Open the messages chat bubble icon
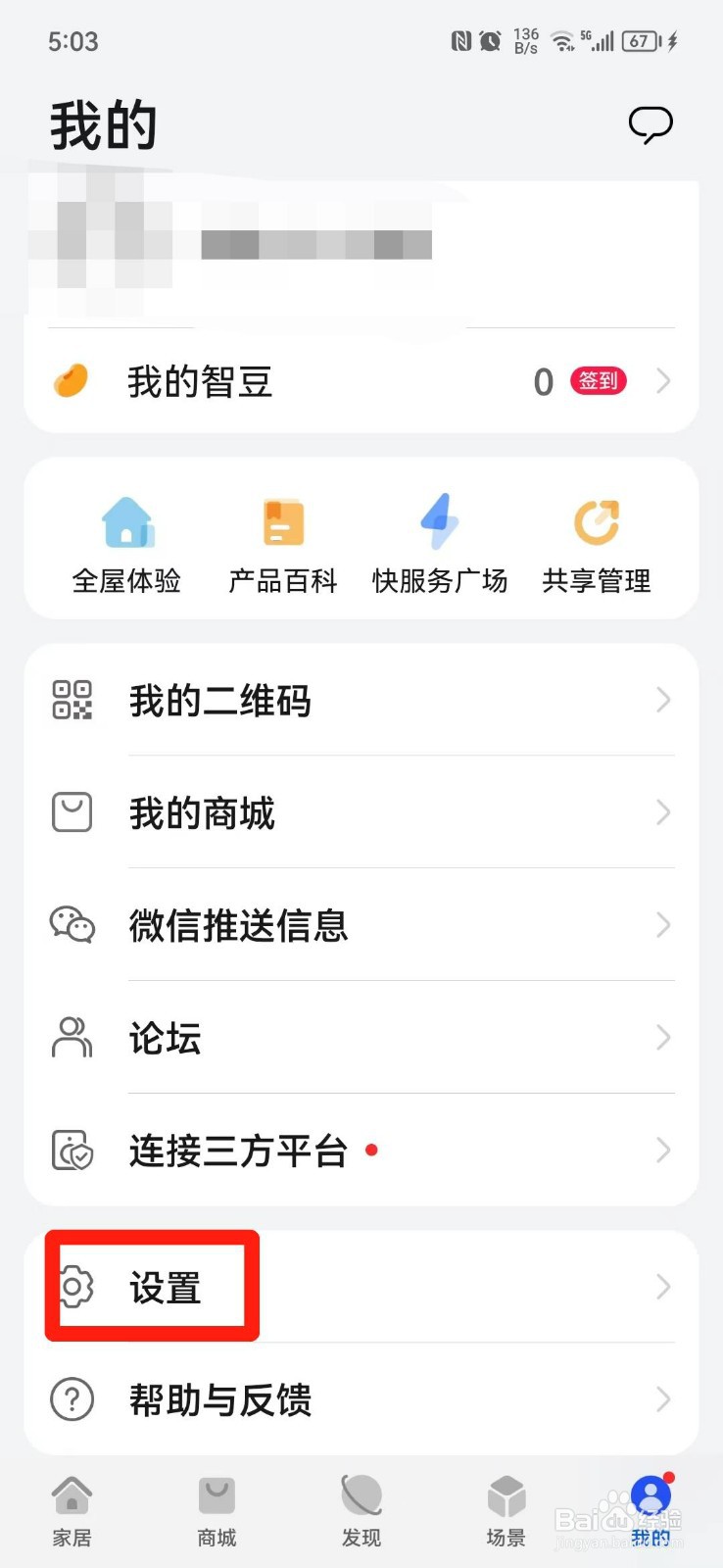Viewport: 723px width, 1568px height. [650, 125]
